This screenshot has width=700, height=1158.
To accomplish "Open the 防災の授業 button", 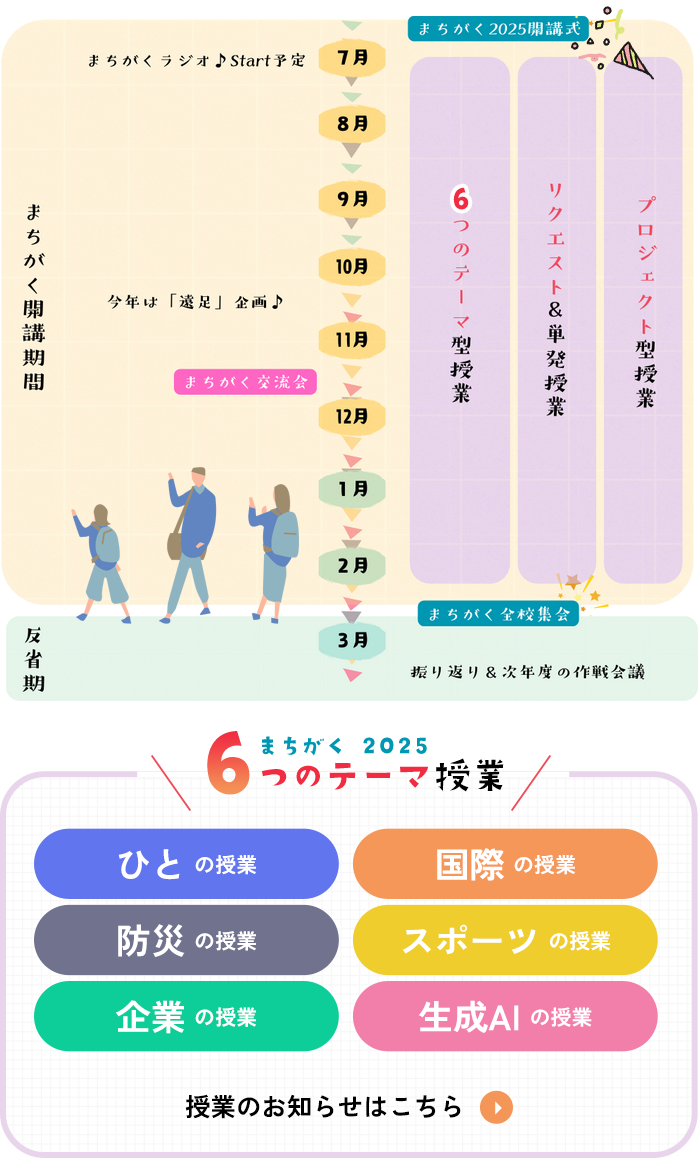I will 186,940.
